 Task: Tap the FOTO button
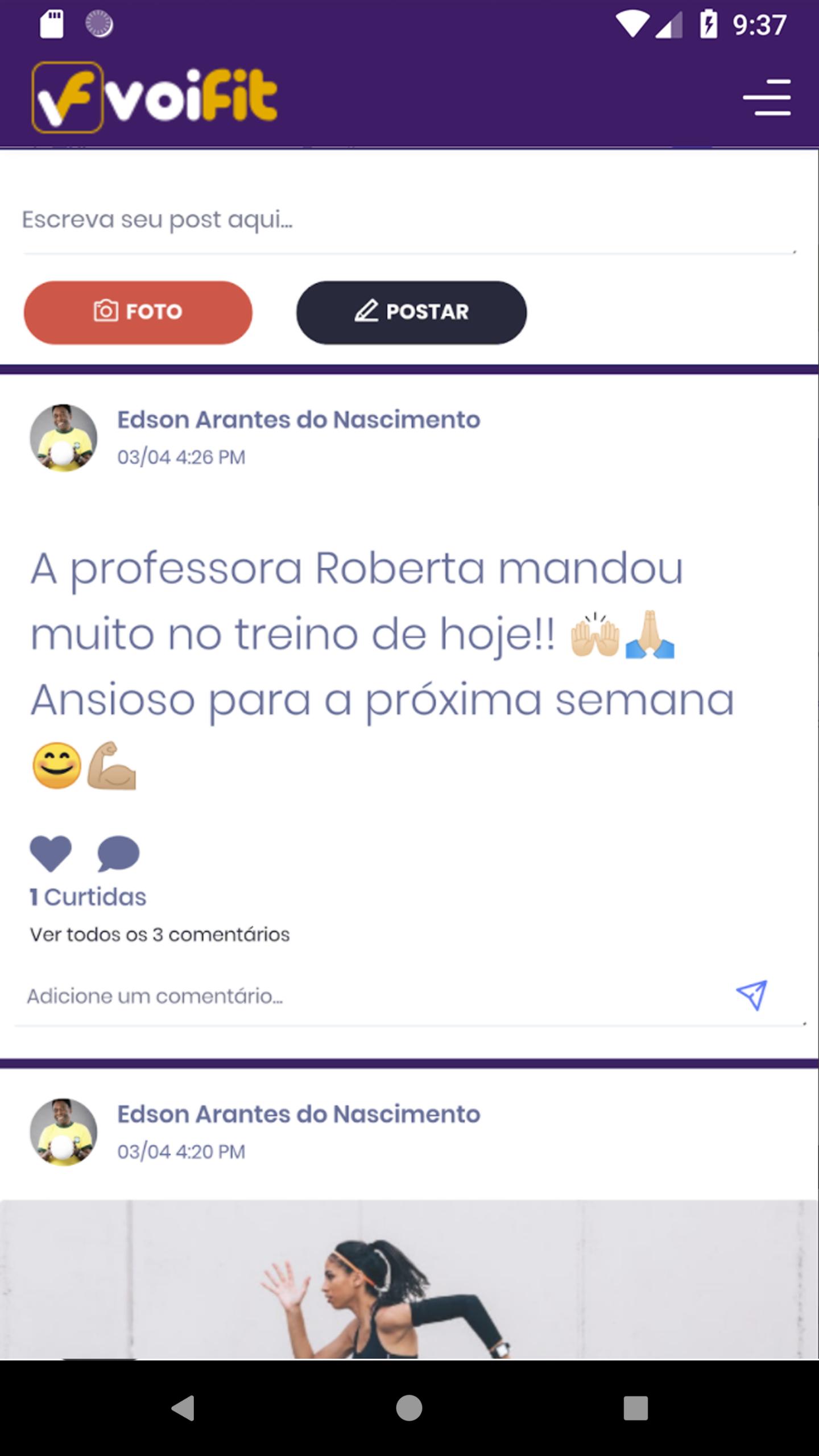pyautogui.click(x=138, y=312)
